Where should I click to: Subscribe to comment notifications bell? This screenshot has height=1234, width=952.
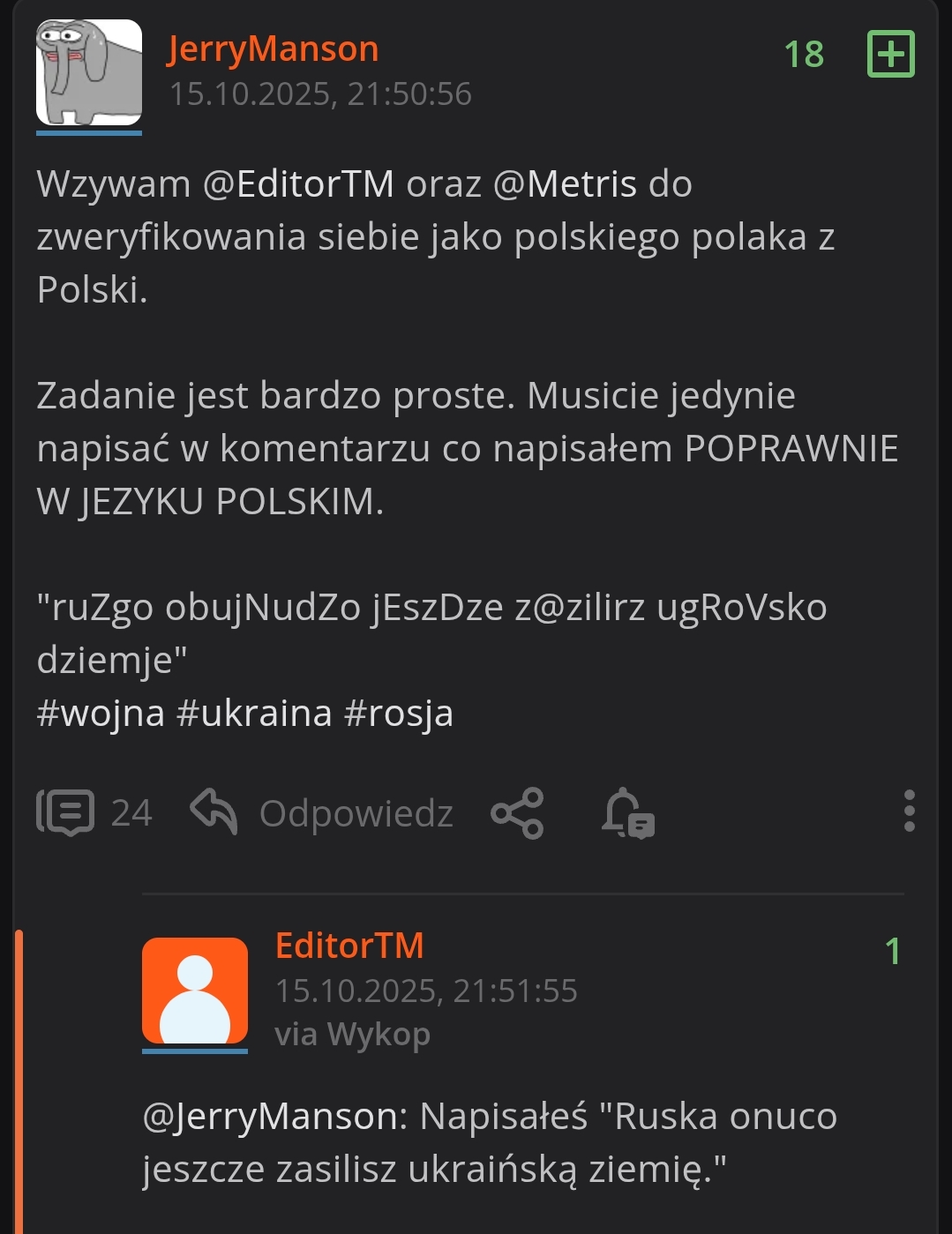[627, 812]
